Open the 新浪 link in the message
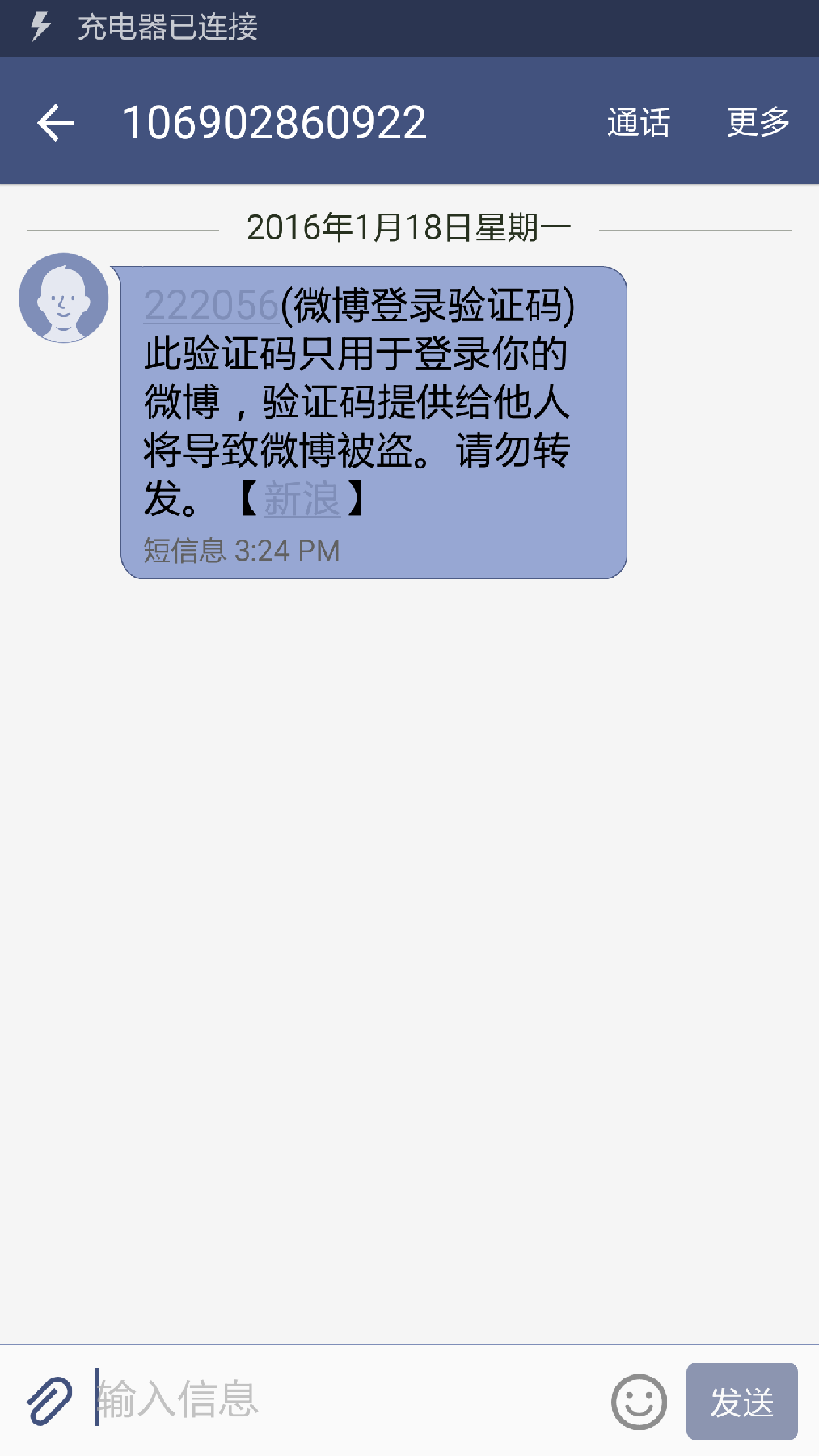This screenshot has width=819, height=1456. click(302, 498)
